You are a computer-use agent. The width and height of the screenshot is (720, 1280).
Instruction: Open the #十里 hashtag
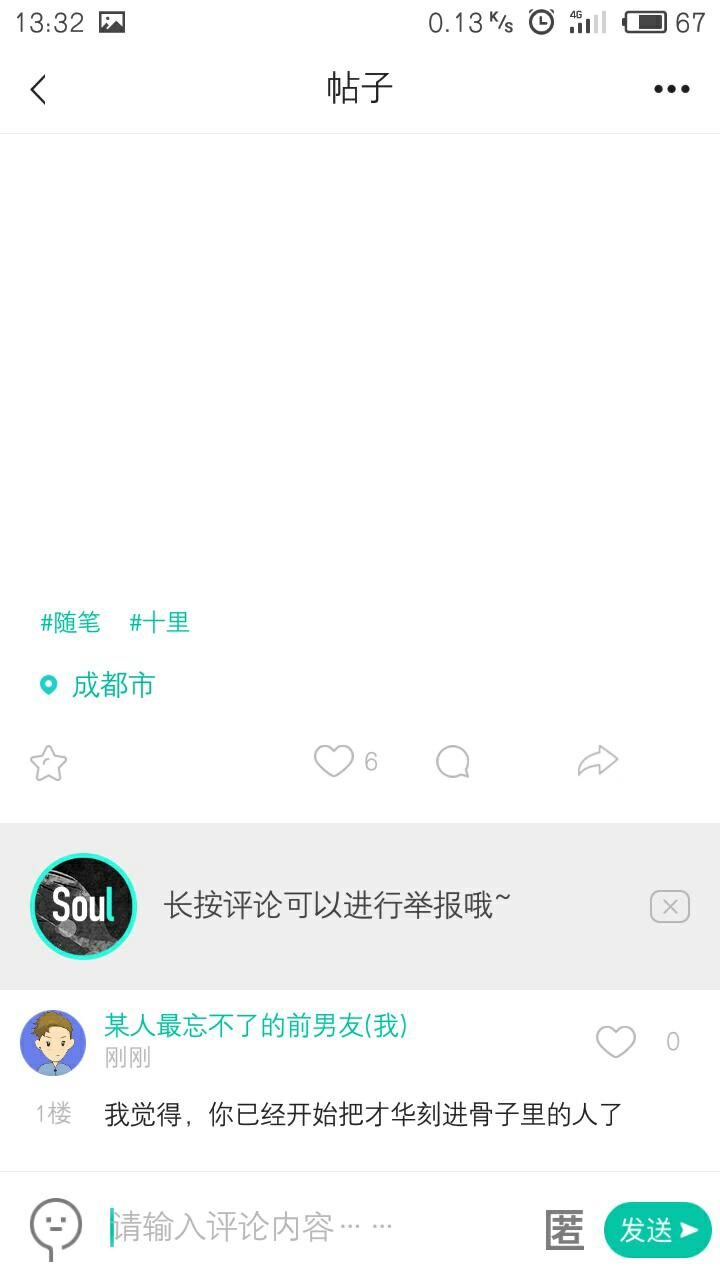coord(159,623)
